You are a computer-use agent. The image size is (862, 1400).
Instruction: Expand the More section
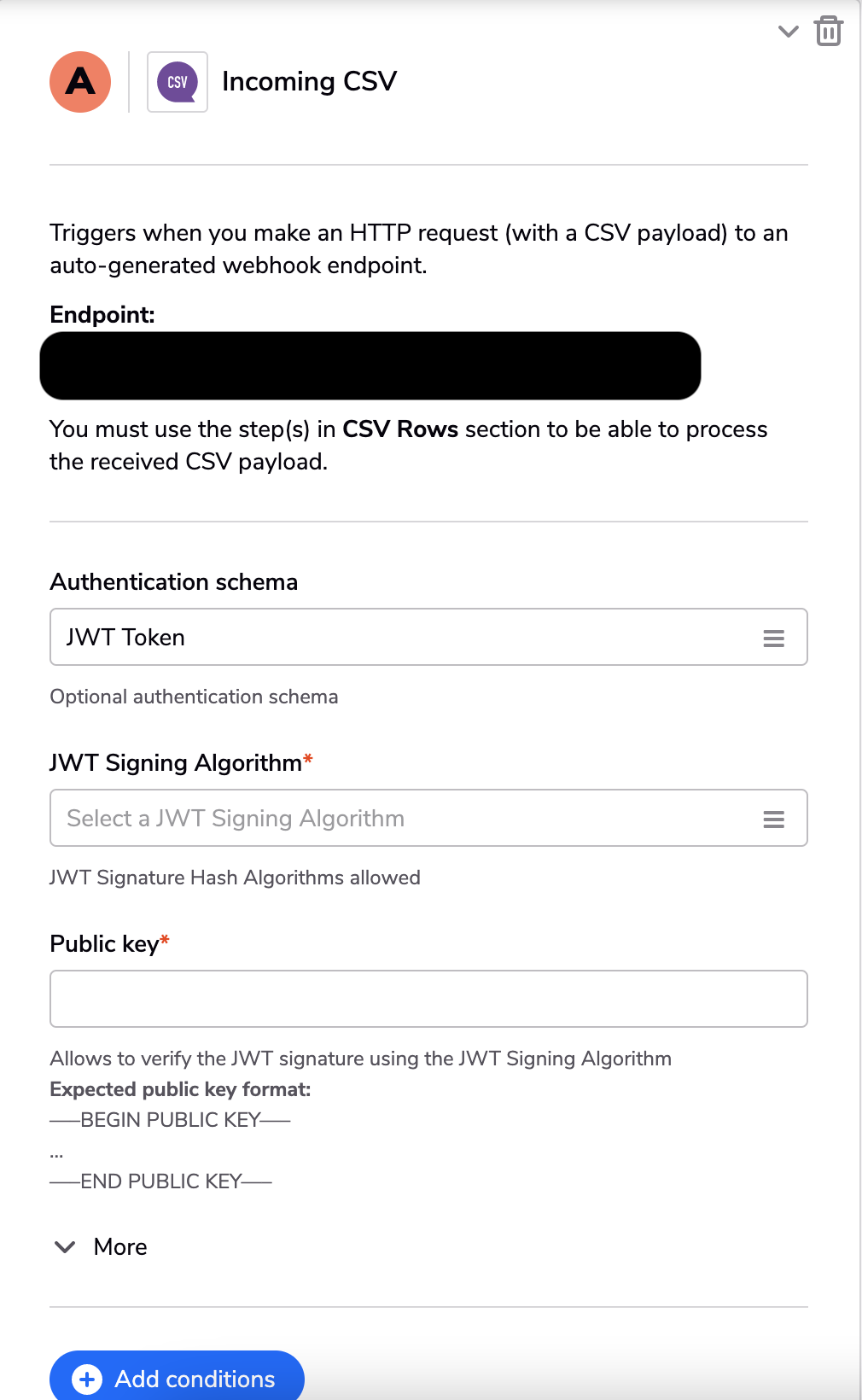coord(101,1247)
